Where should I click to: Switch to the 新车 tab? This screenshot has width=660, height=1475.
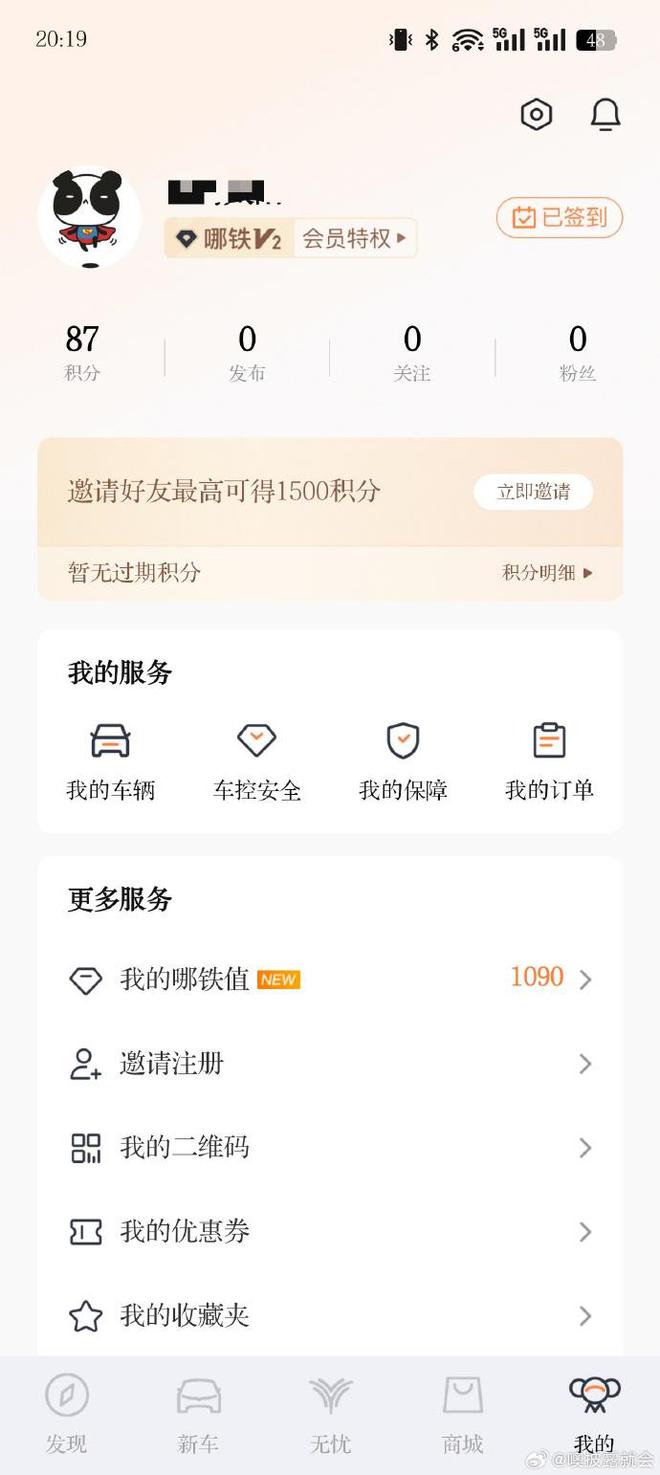click(199, 1414)
